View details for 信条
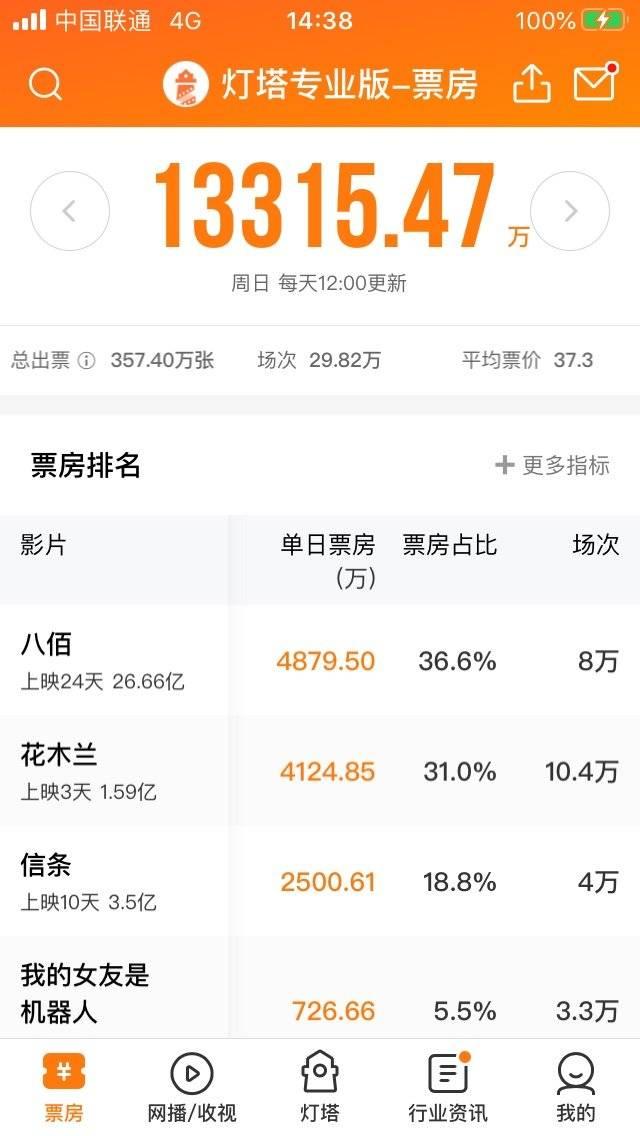This screenshot has height=1136, width=640. [x=320, y=881]
